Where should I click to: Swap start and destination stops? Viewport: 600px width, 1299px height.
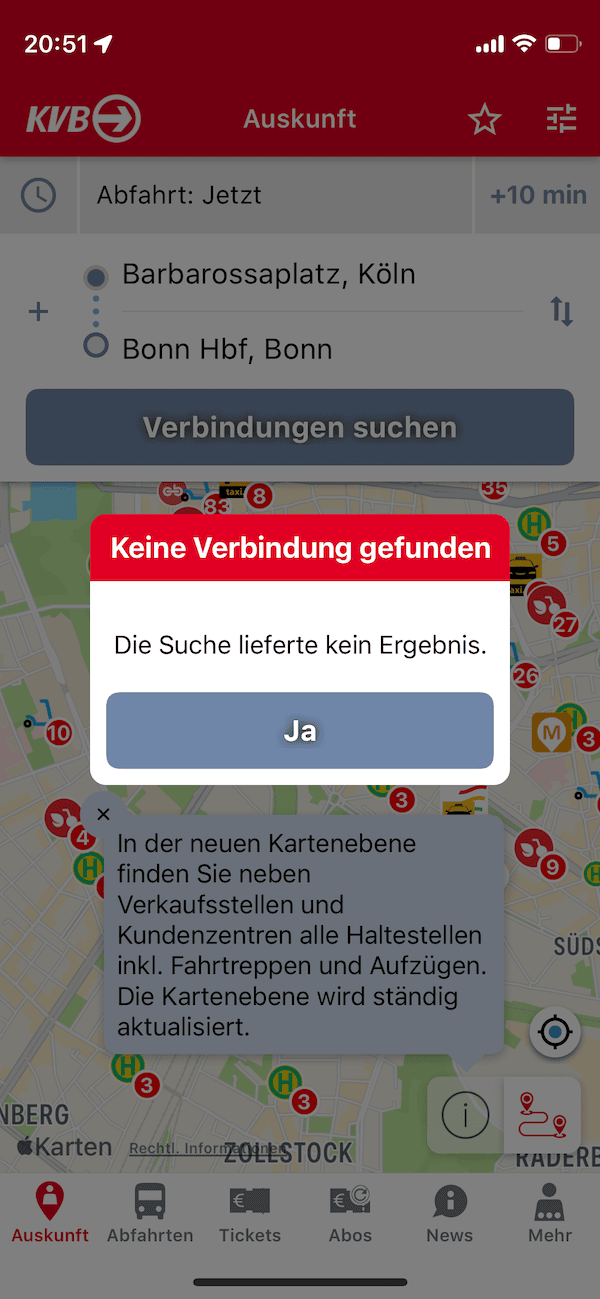pos(562,311)
